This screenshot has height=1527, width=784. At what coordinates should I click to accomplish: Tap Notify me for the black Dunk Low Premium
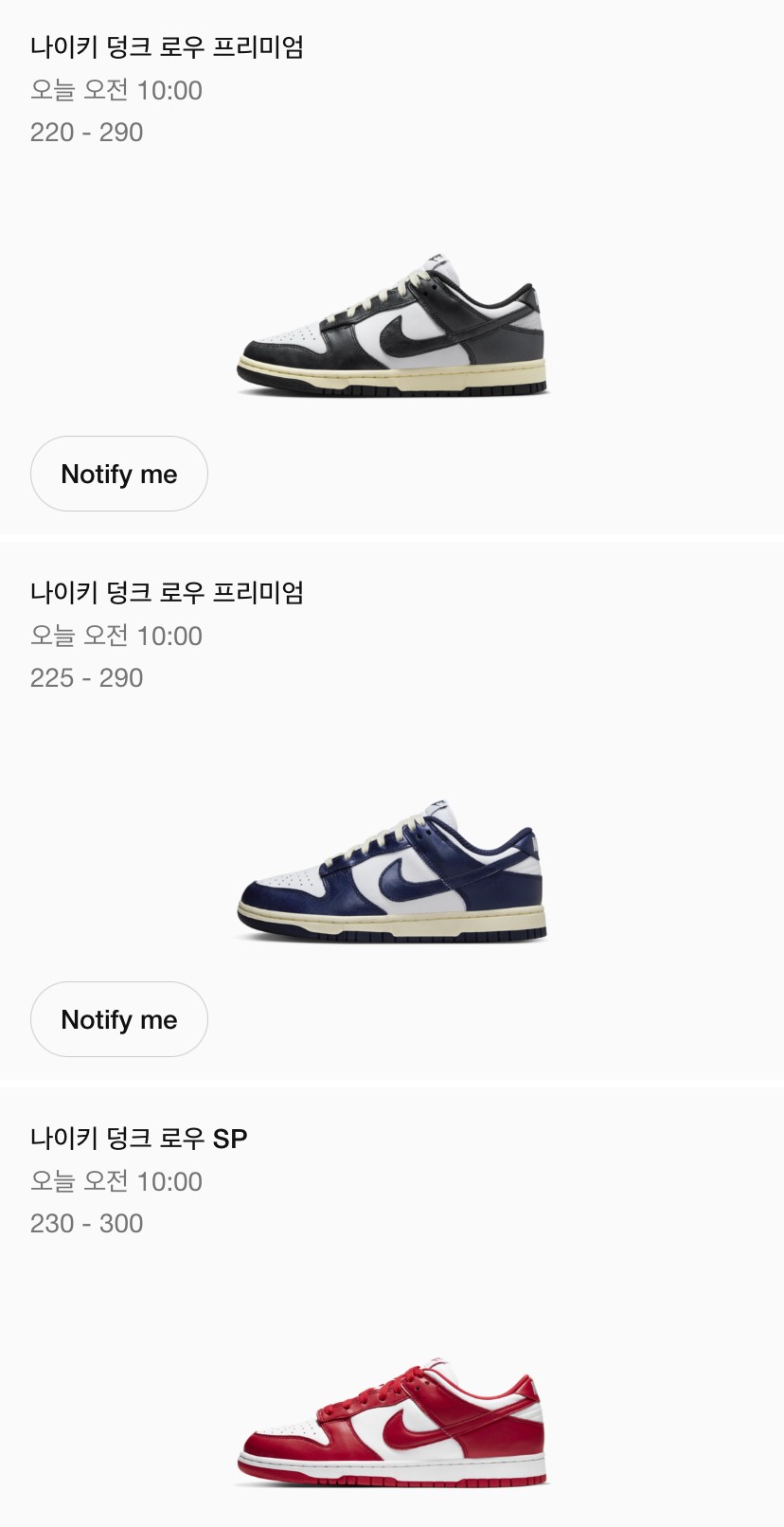(119, 474)
